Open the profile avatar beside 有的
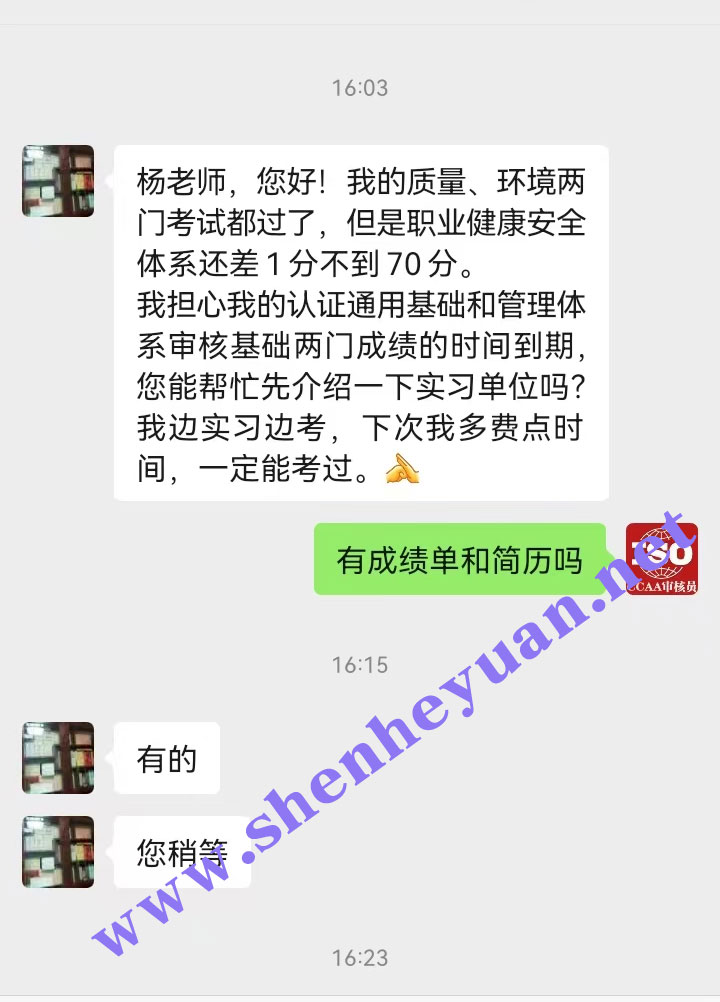Viewport: 720px width, 1002px height. click(x=58, y=758)
